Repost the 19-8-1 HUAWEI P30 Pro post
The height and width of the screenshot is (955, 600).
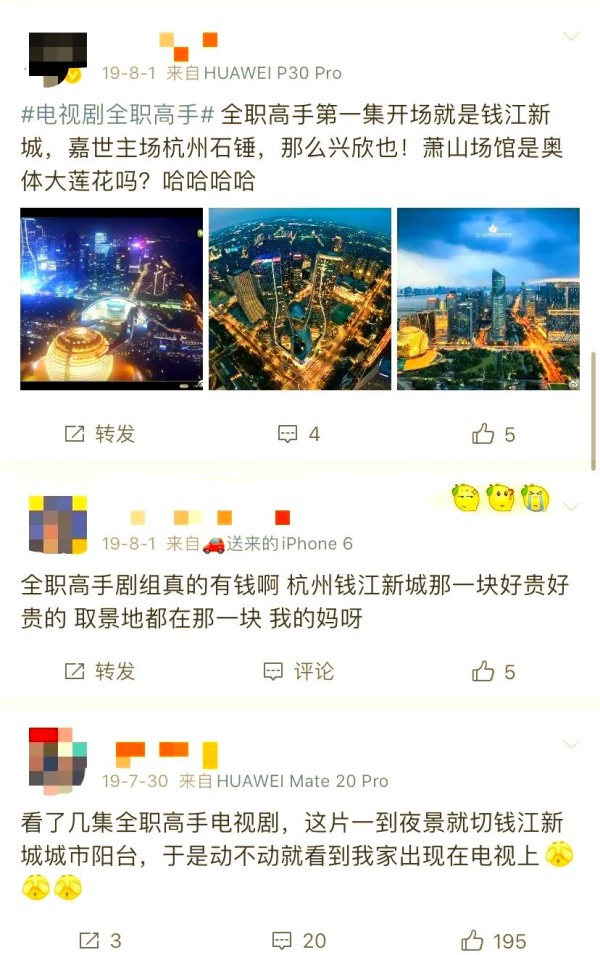click(99, 434)
